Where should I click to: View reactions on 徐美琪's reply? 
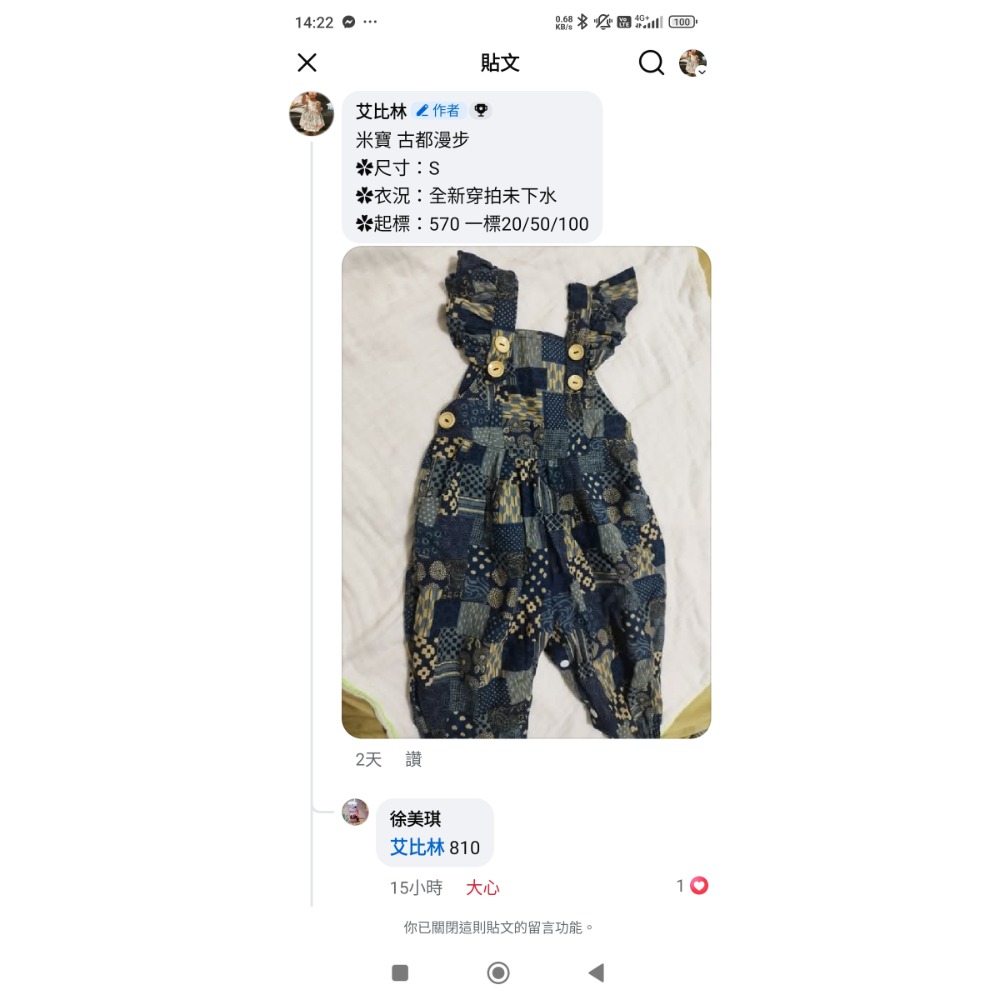[x=693, y=886]
